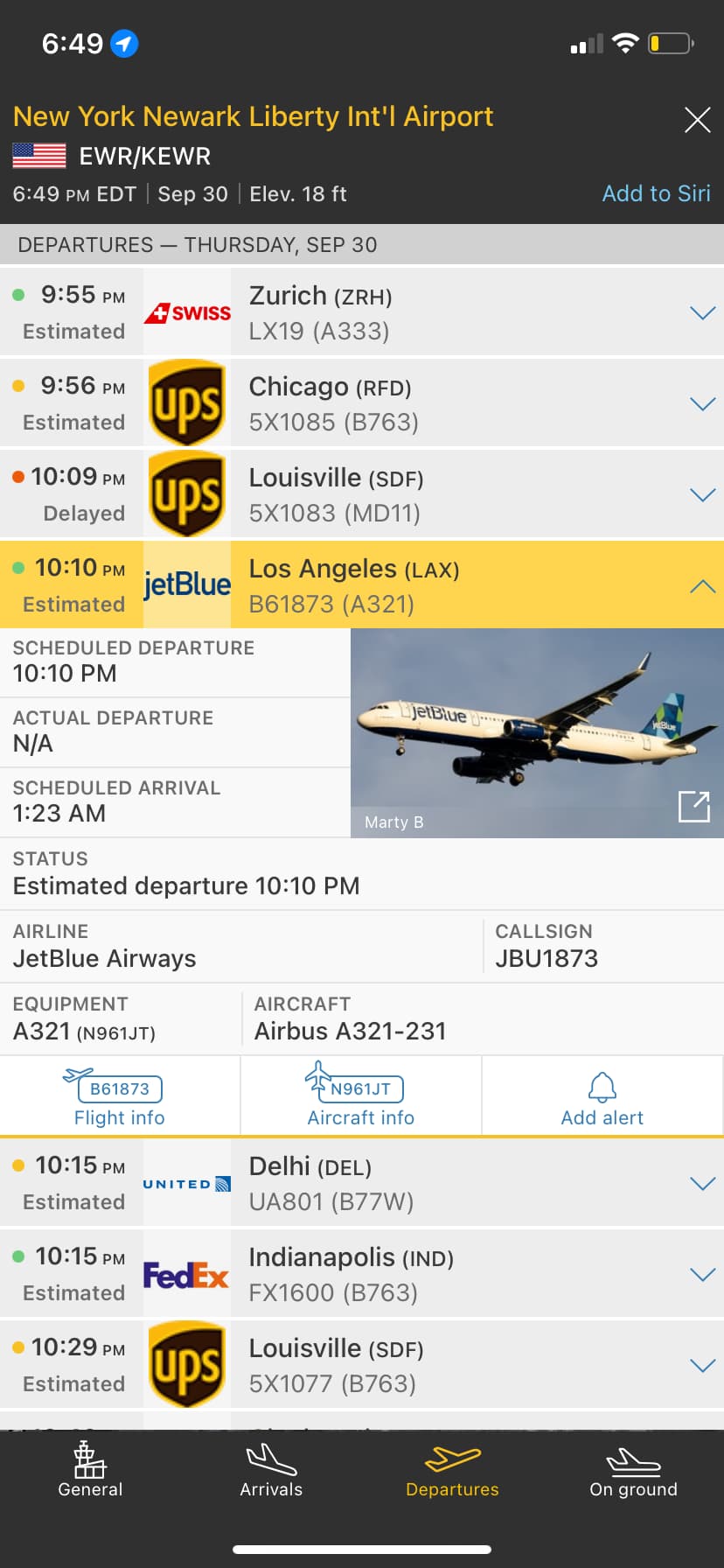
Task: Switch to the On ground tab
Action: pyautogui.click(x=633, y=1472)
